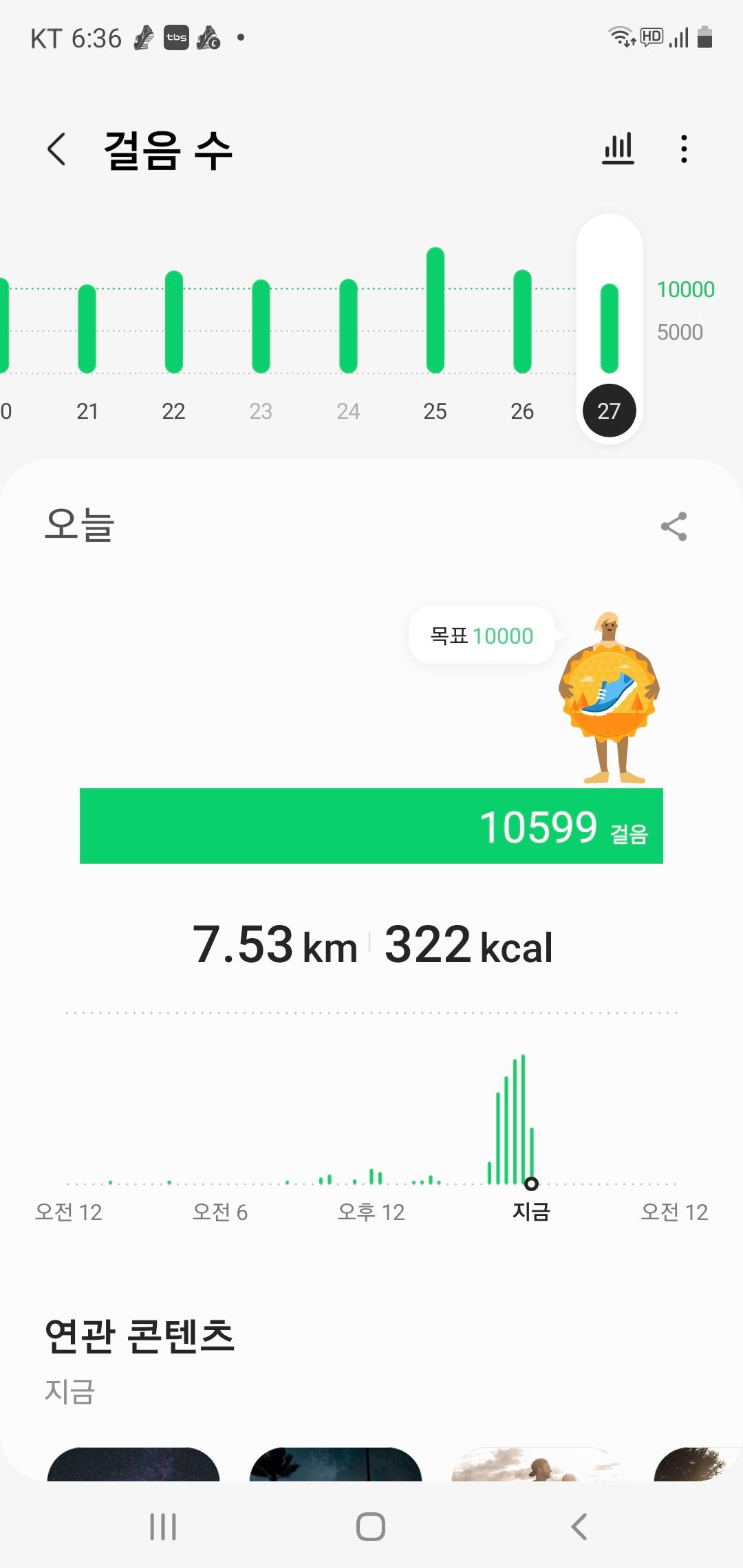Open the three-dot overflow menu
The width and height of the screenshot is (743, 1568).
coord(683,149)
